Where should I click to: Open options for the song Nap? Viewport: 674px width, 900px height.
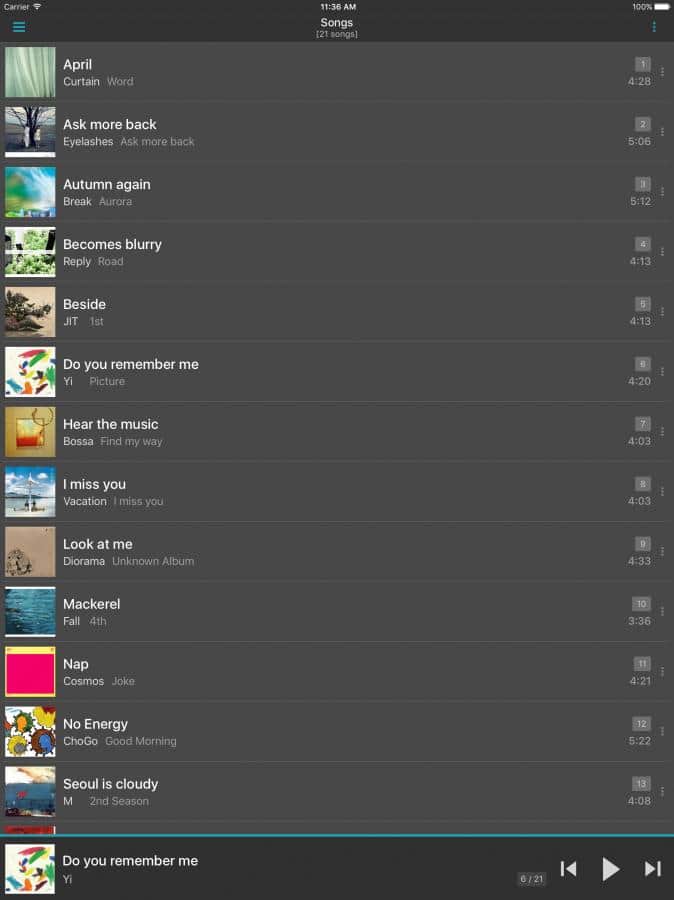pyautogui.click(x=662, y=672)
